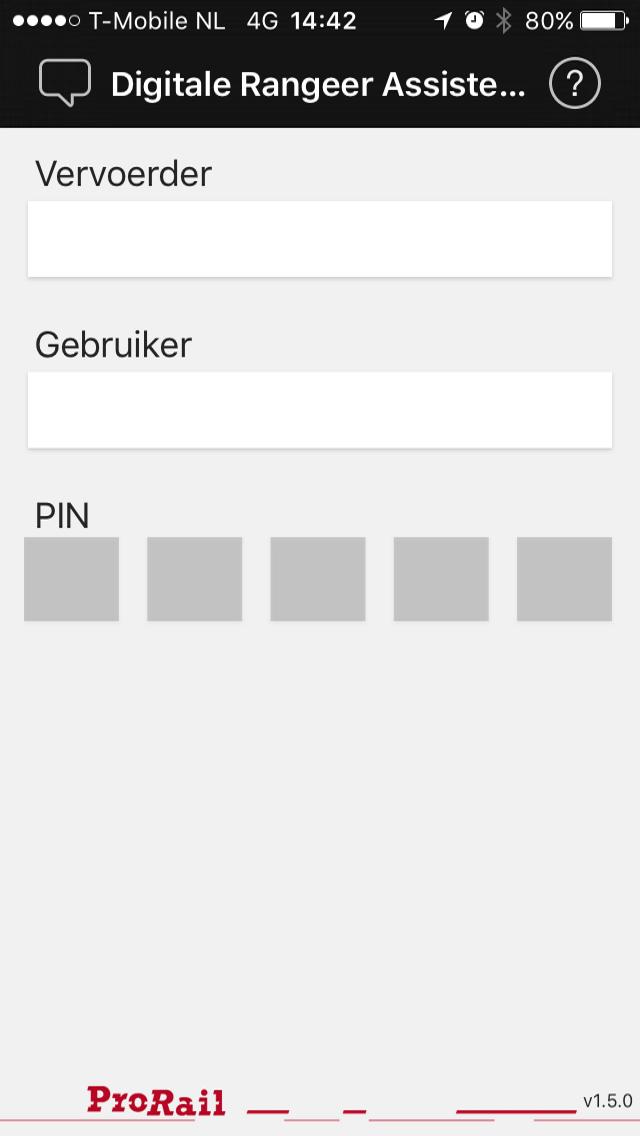
Task: Tap the fifth PIN digit box
Action: (564, 579)
